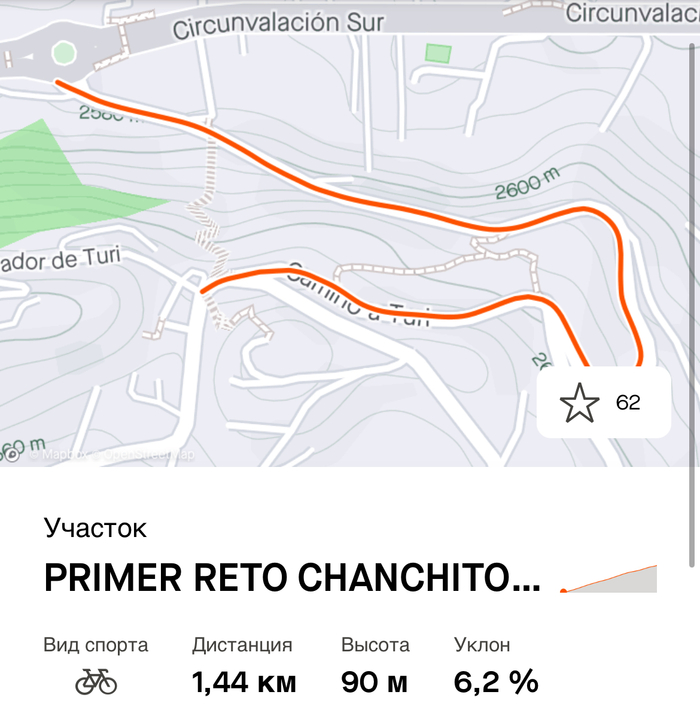Open the Mapbox attribution info icon
This screenshot has height=725, width=700.
pos(12,455)
